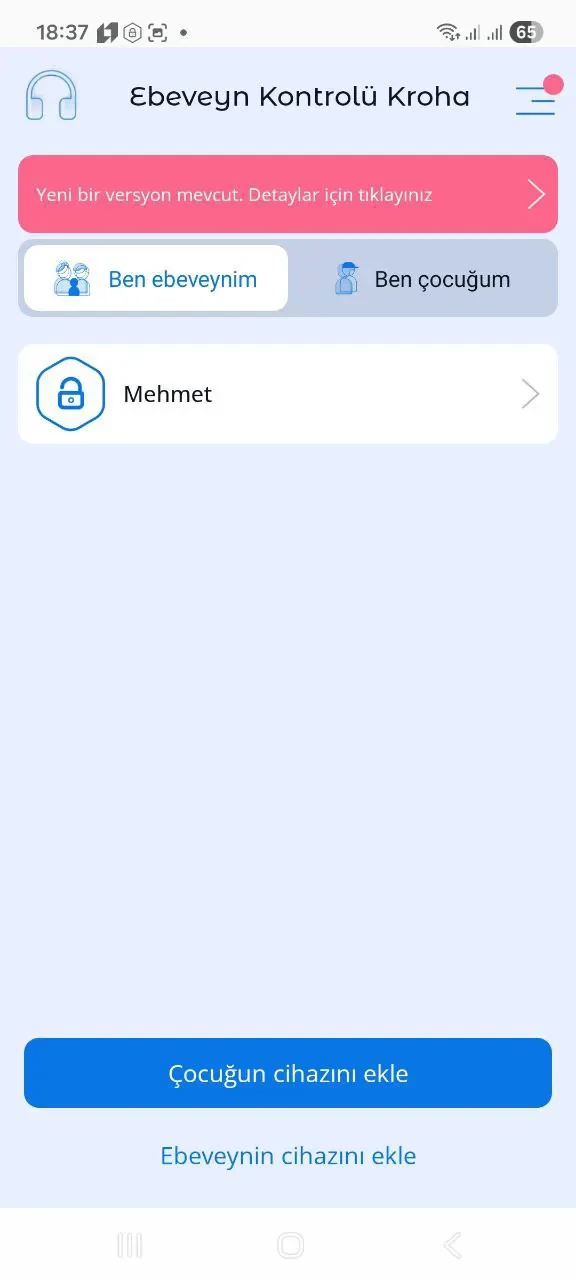Open Mehmet's device row
This screenshot has width=576, height=1280.
[x=288, y=394]
